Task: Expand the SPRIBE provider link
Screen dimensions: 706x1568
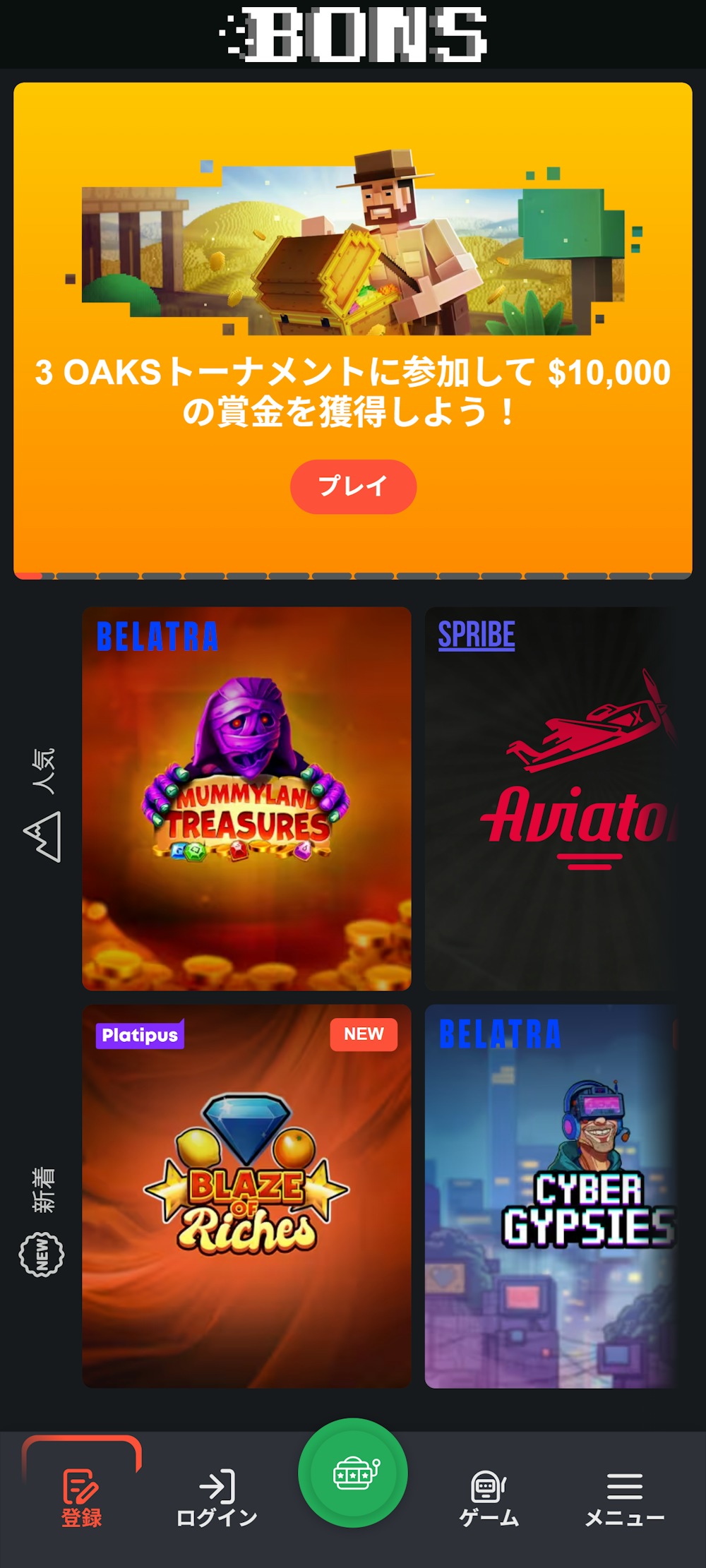Action: (477, 633)
